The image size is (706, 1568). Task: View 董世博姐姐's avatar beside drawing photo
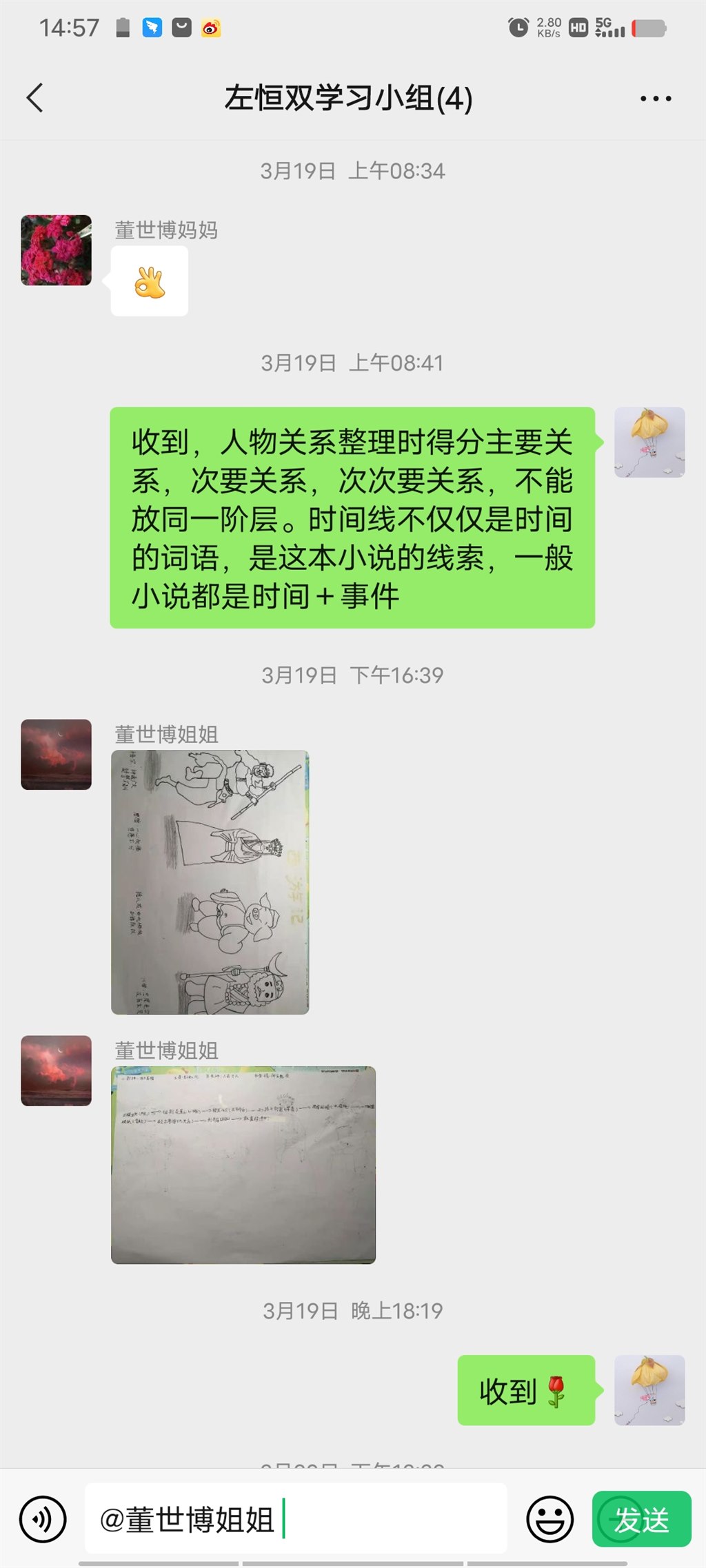tap(57, 755)
